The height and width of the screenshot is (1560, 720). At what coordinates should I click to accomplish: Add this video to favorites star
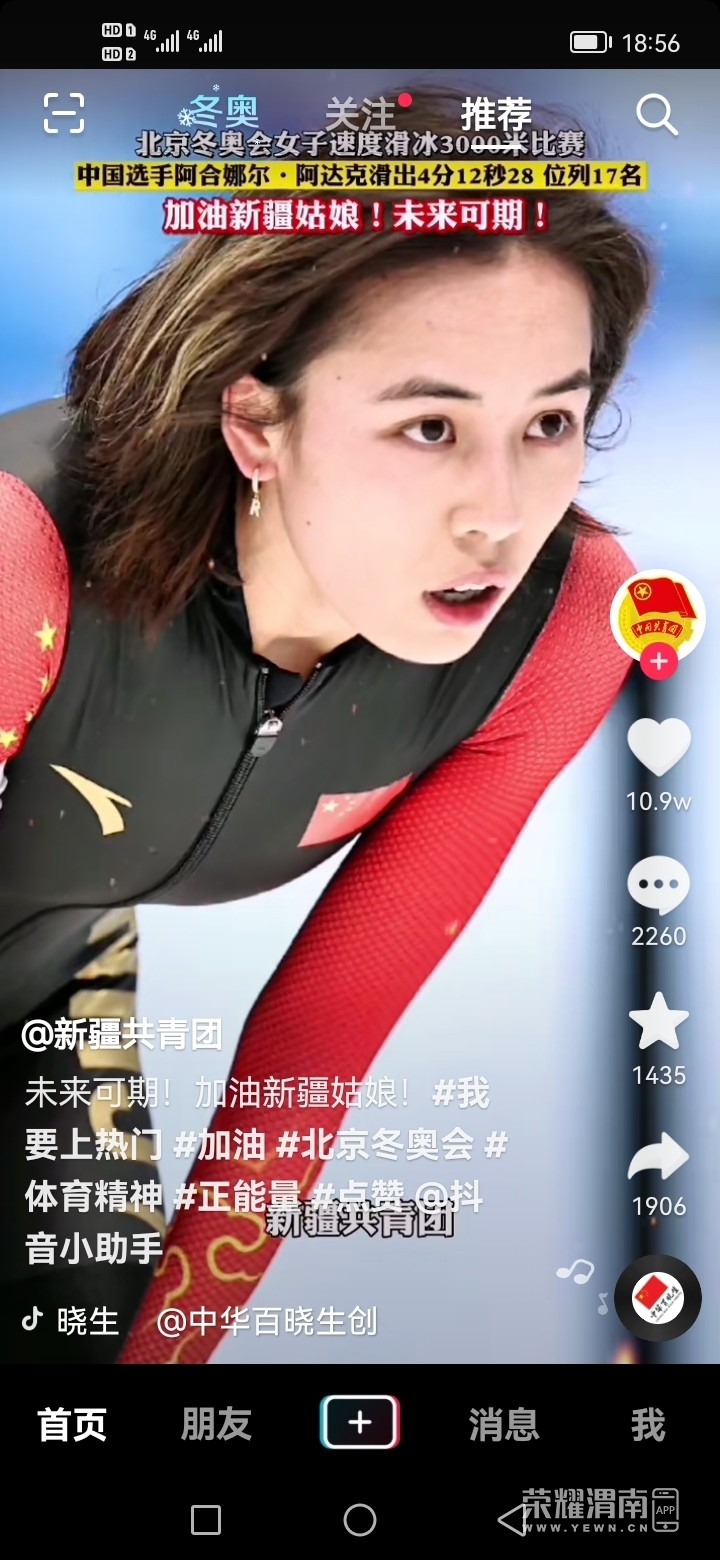pyautogui.click(x=658, y=1022)
